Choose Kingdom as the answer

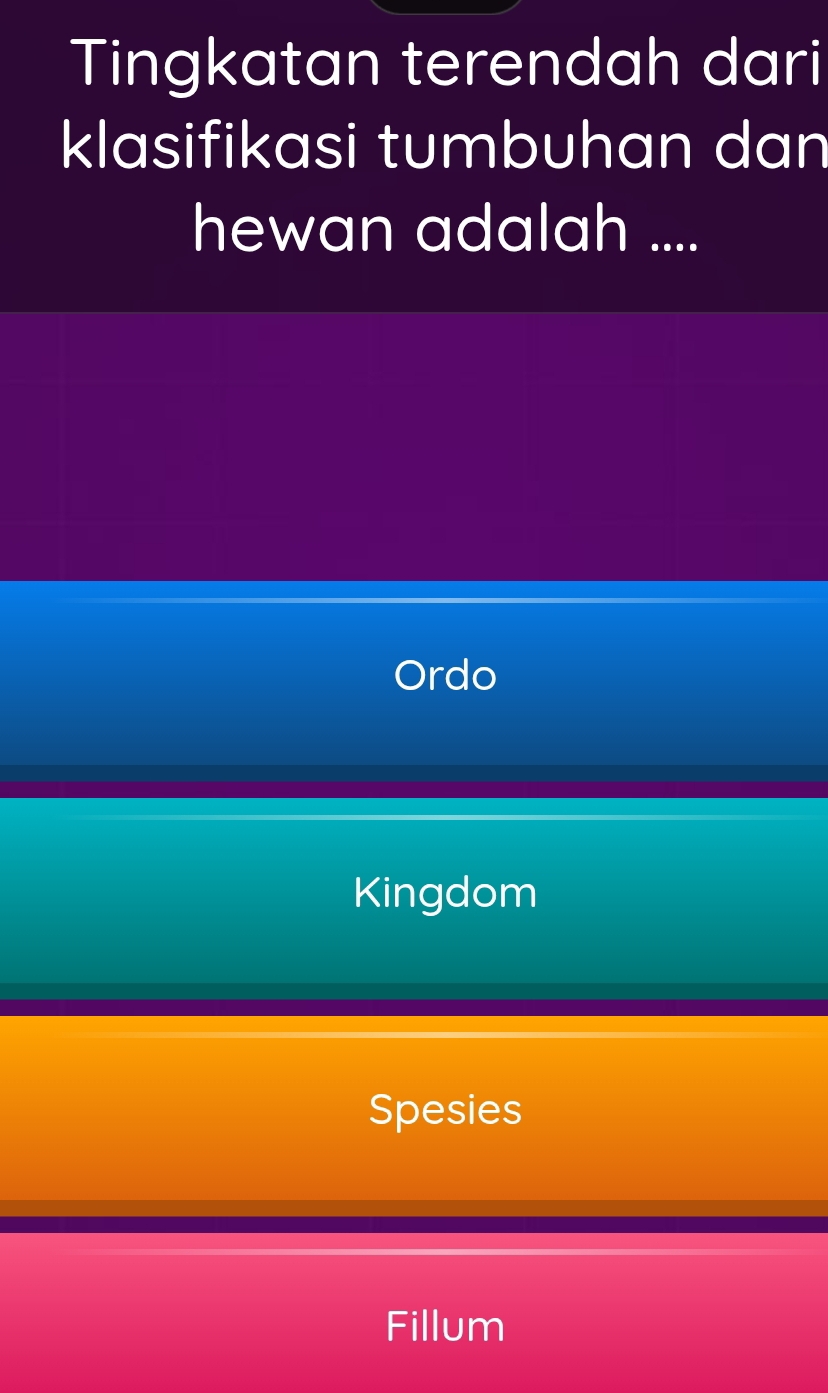pyautogui.click(x=414, y=894)
